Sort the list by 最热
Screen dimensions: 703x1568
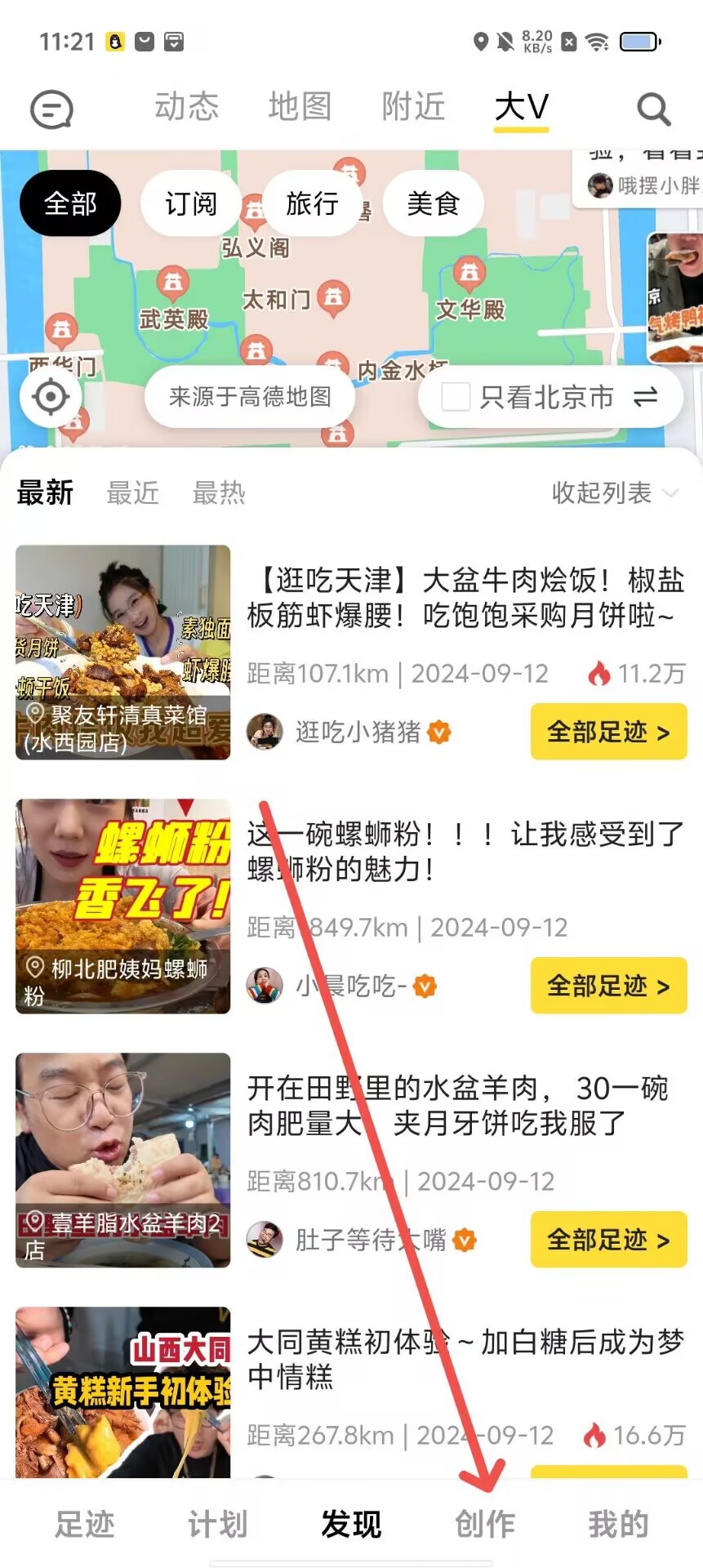click(218, 493)
